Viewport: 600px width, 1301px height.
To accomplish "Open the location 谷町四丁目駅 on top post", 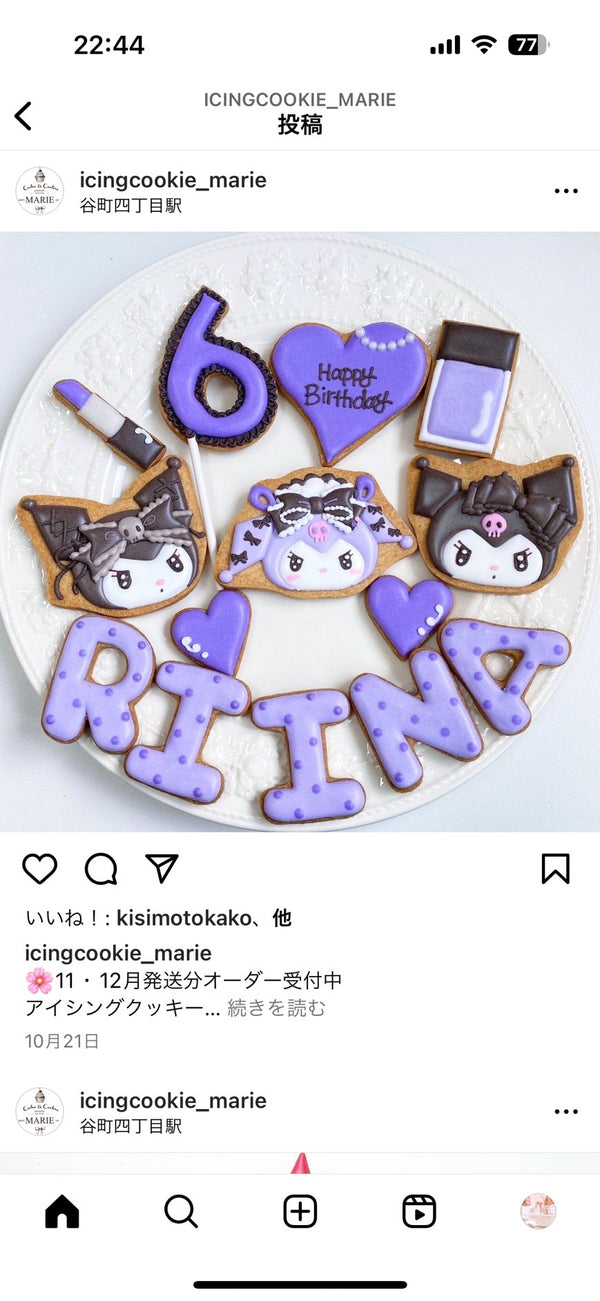I will click(x=131, y=206).
